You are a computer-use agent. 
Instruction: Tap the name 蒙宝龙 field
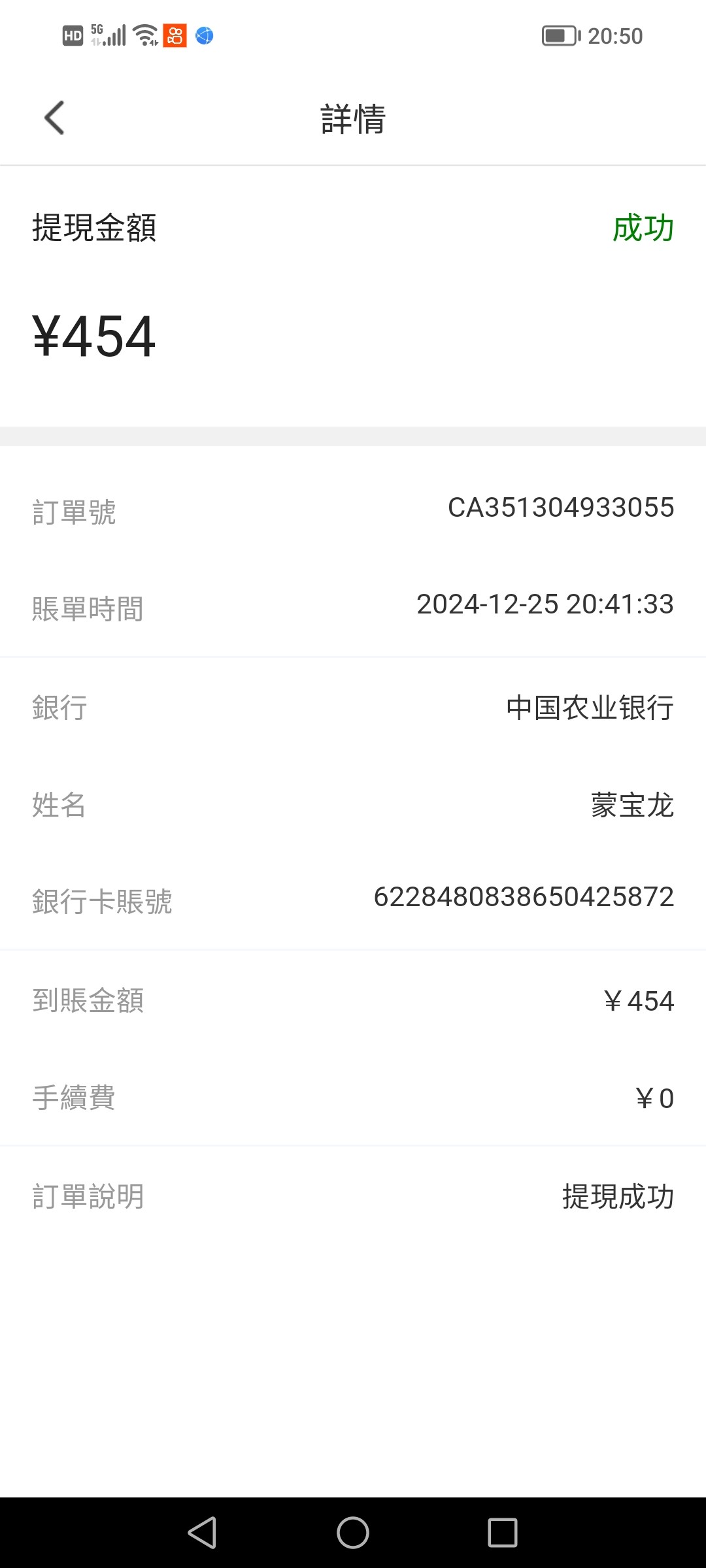[630, 806]
